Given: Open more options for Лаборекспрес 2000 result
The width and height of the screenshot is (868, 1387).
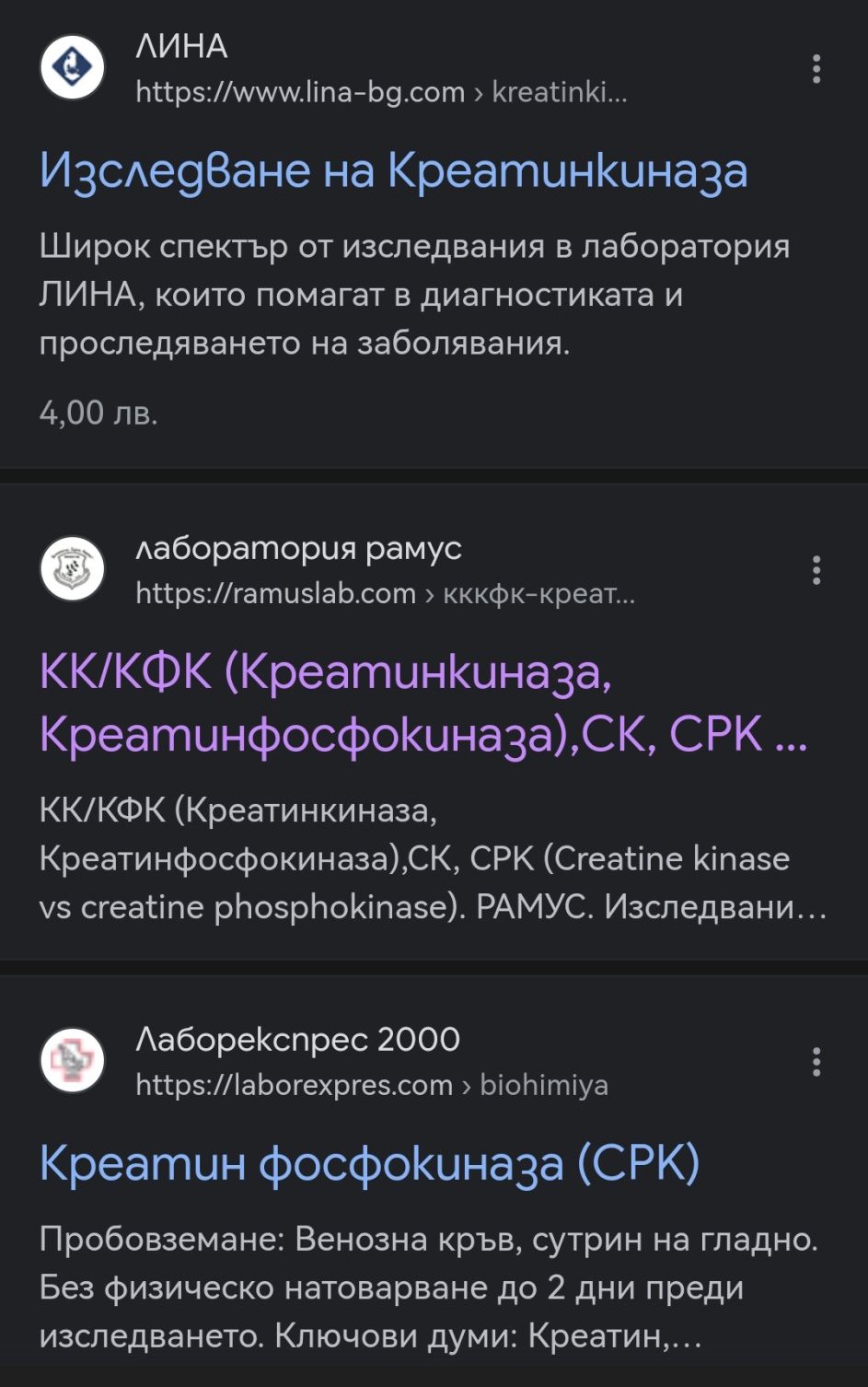Looking at the screenshot, I should [x=816, y=1062].
